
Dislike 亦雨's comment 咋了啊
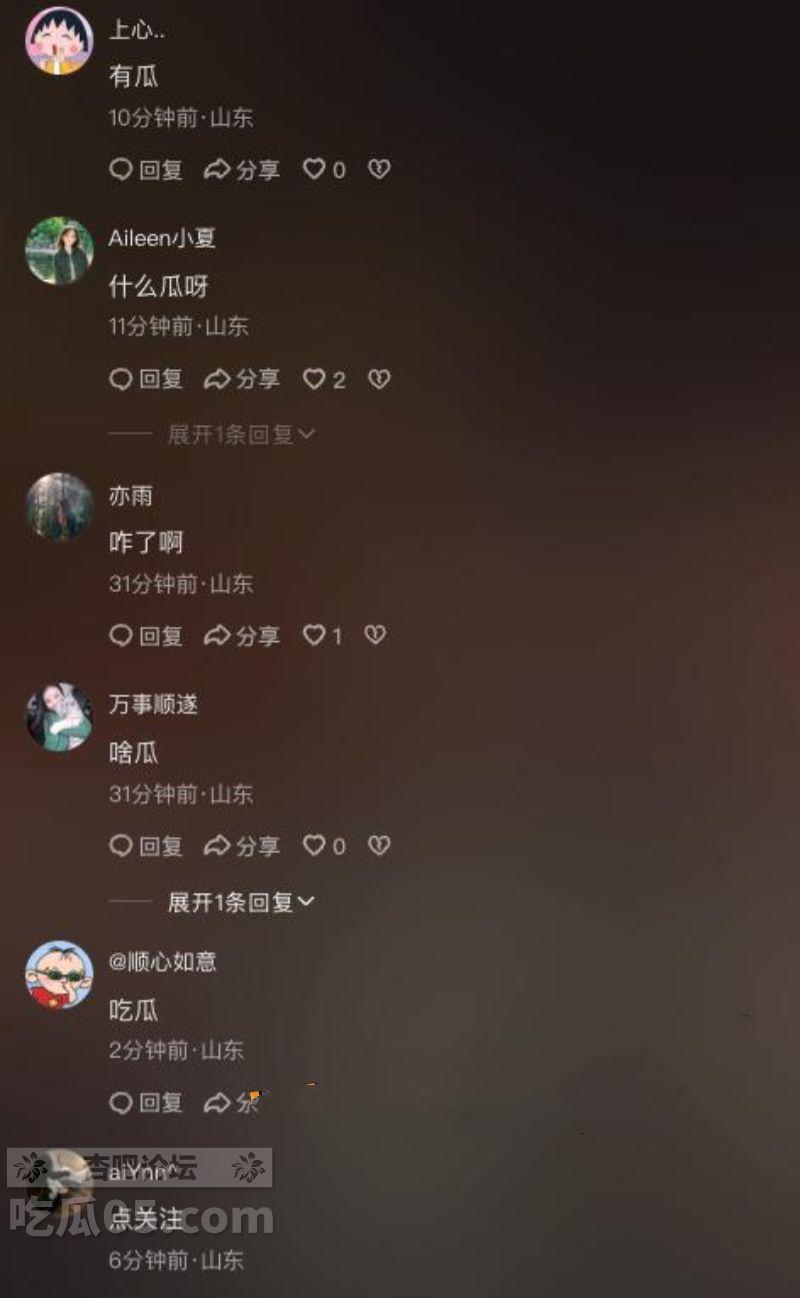pos(375,635)
